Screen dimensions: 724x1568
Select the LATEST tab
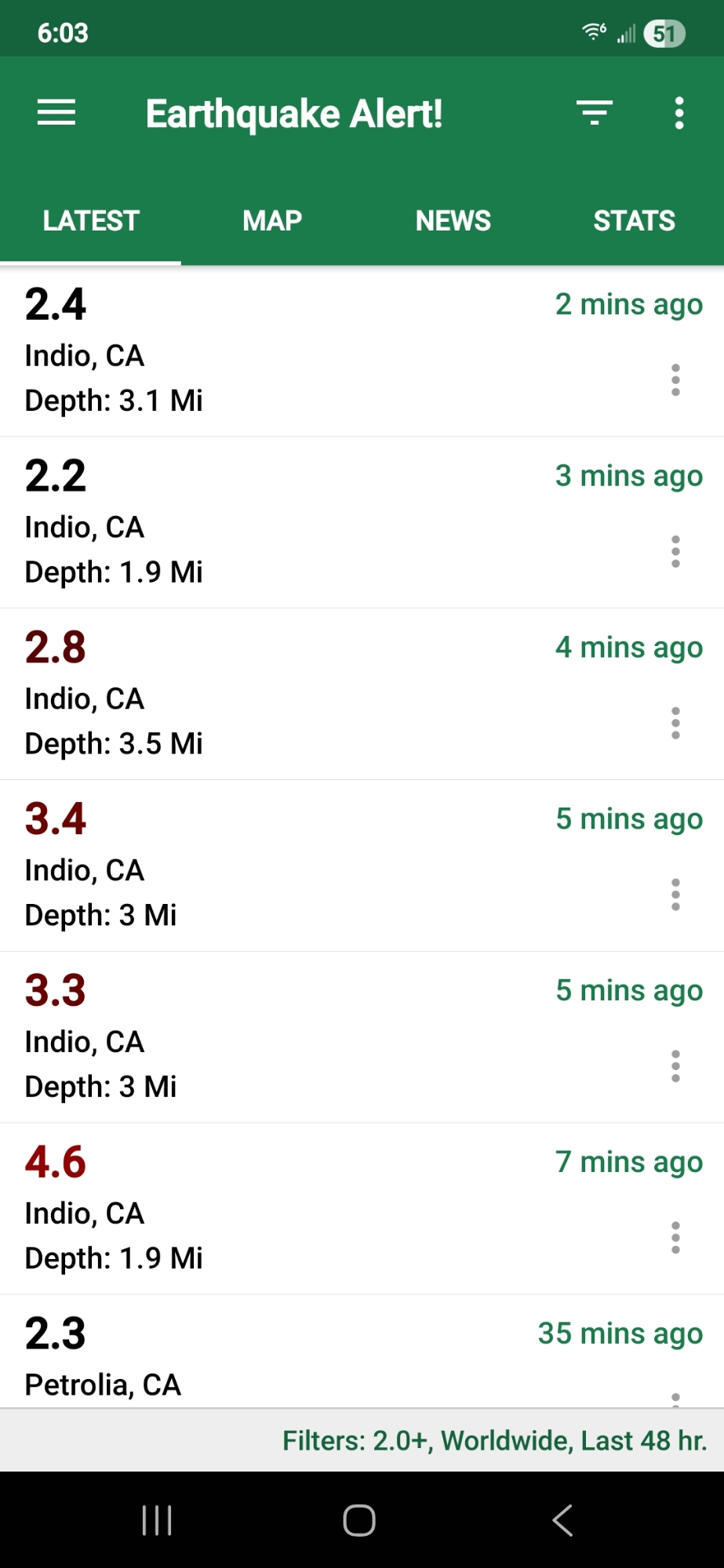91,221
